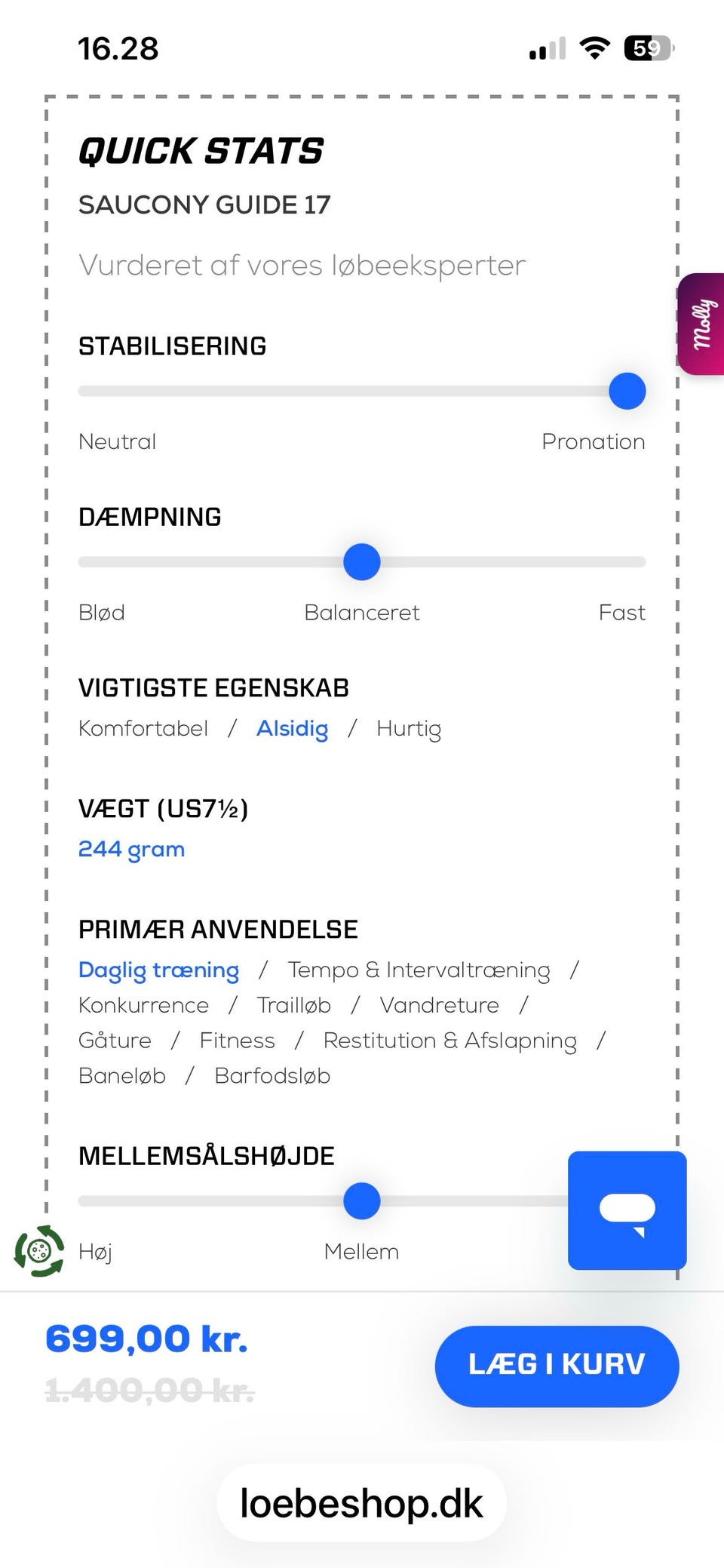
Task: Tap the loebeshop.dk address bar
Action: [361, 1503]
